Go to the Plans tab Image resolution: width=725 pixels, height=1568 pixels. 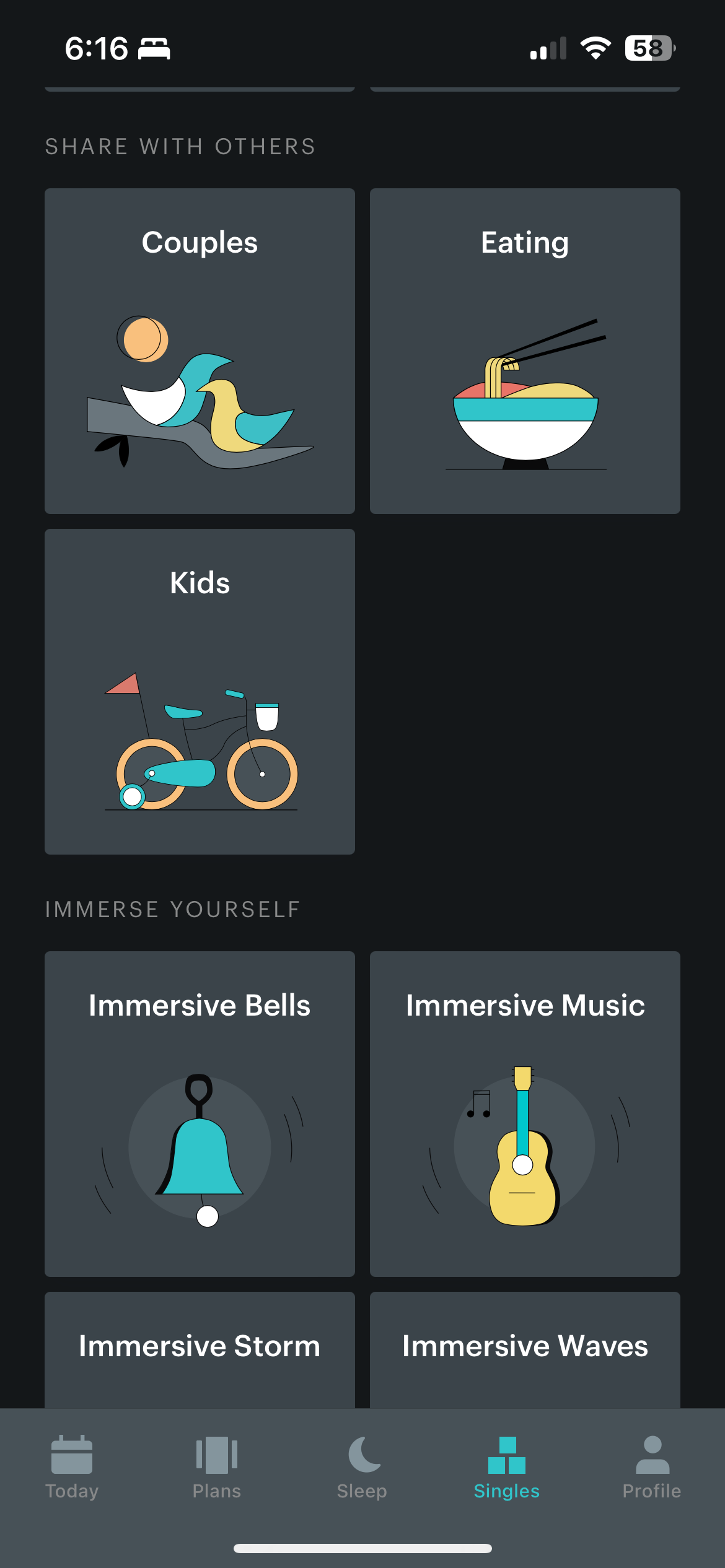pos(217,1468)
